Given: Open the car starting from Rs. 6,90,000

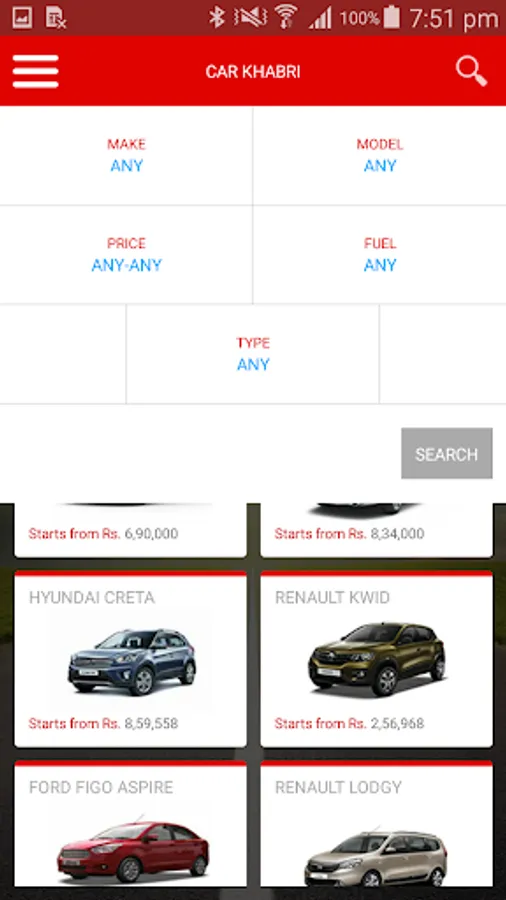Looking at the screenshot, I should [x=131, y=530].
